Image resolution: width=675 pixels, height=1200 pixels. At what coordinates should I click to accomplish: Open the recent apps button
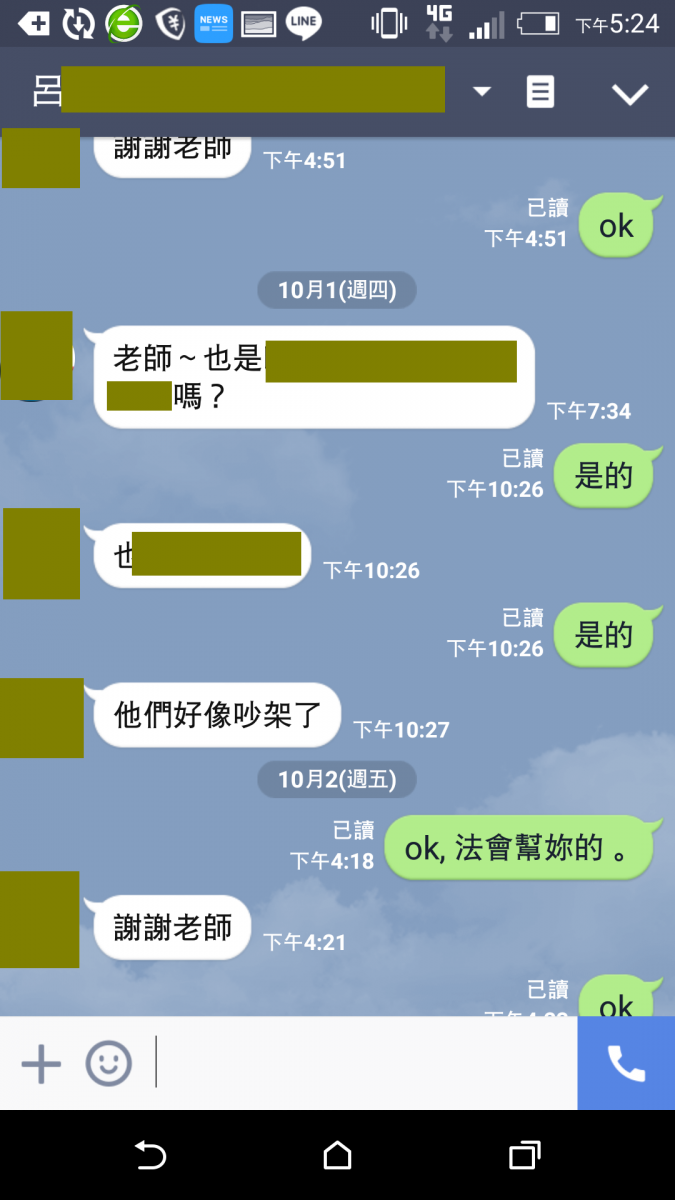click(x=524, y=1155)
